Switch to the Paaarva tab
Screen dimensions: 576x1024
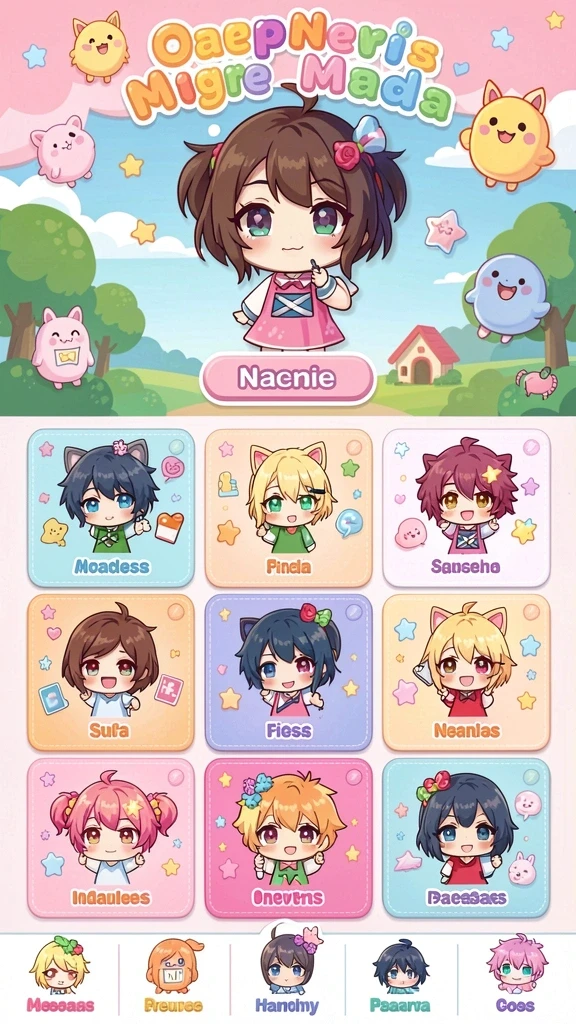[400, 978]
